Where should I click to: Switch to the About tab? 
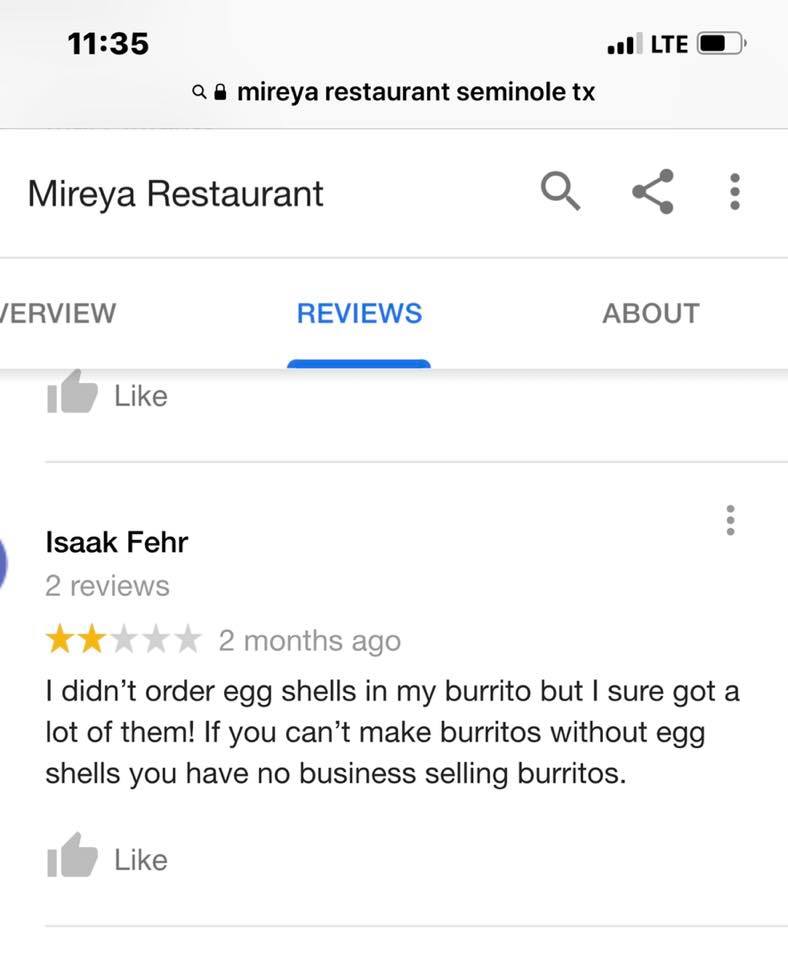point(650,313)
